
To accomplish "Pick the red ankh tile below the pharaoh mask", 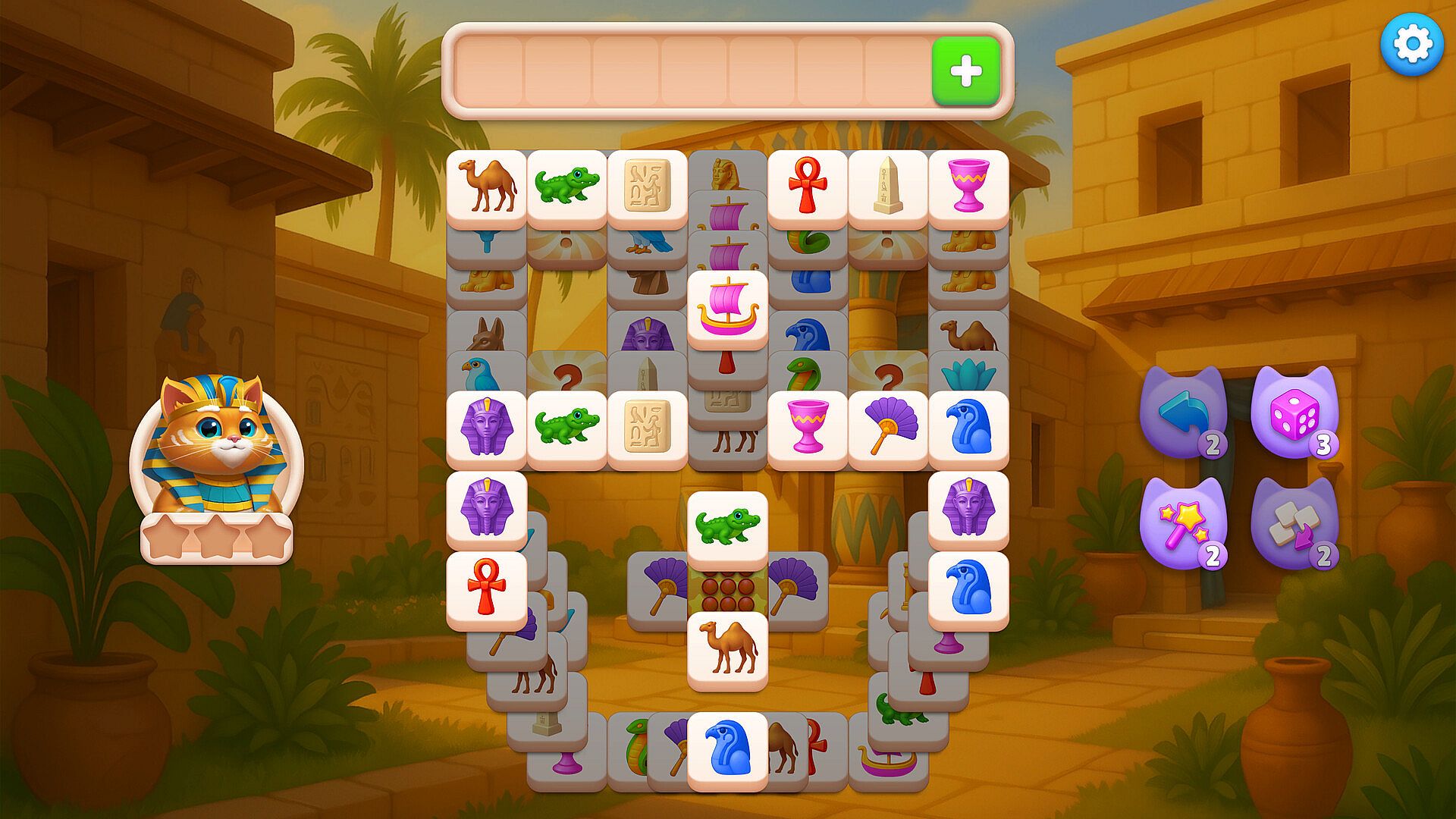I will (486, 589).
